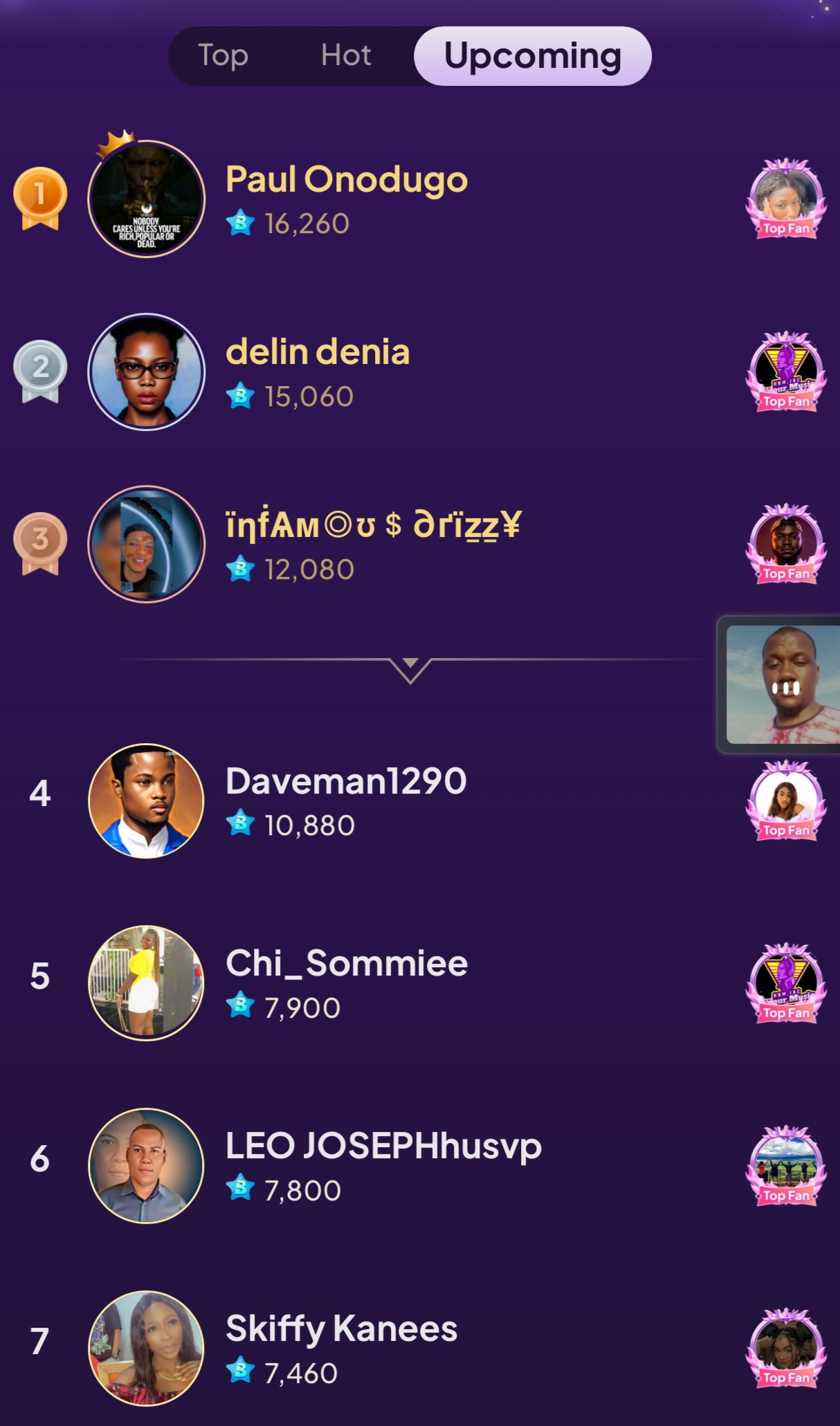
Task: View Daveman1290's Top Fan badge
Action: pos(786,801)
